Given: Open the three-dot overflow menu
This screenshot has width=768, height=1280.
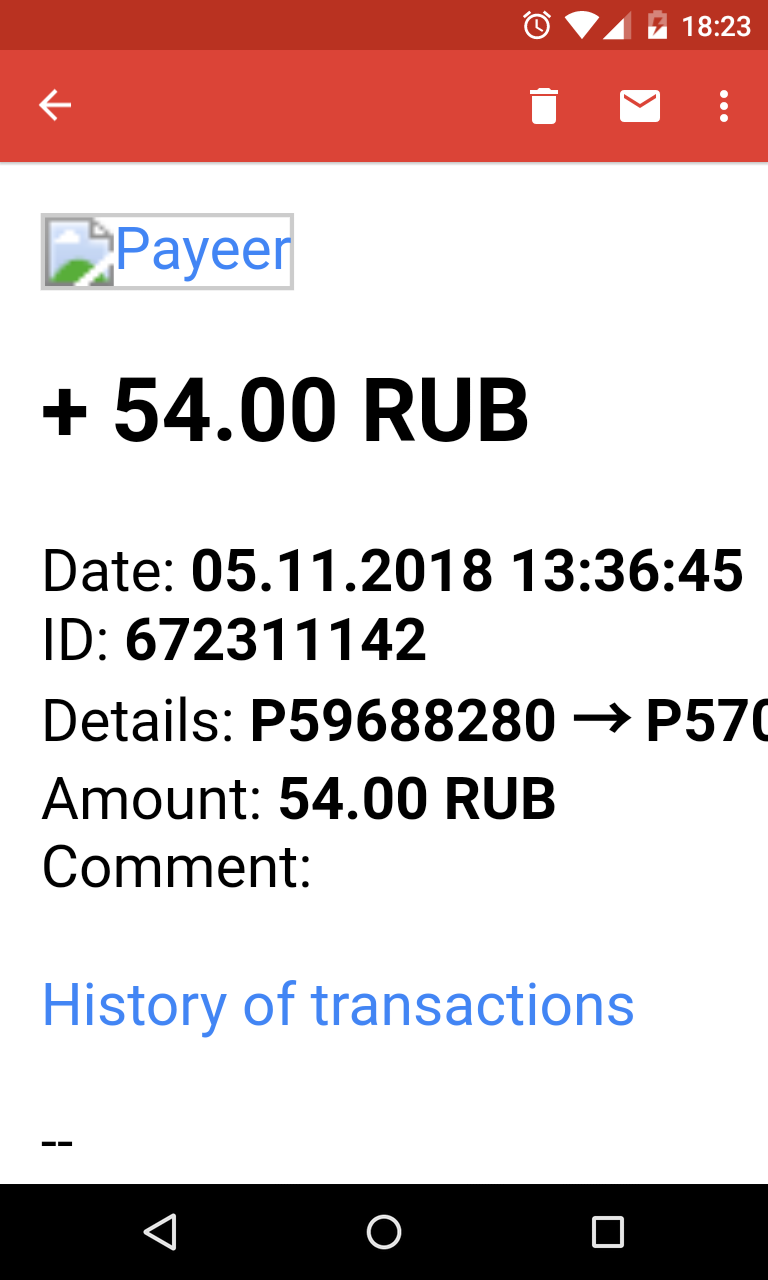Looking at the screenshot, I should tap(724, 105).
